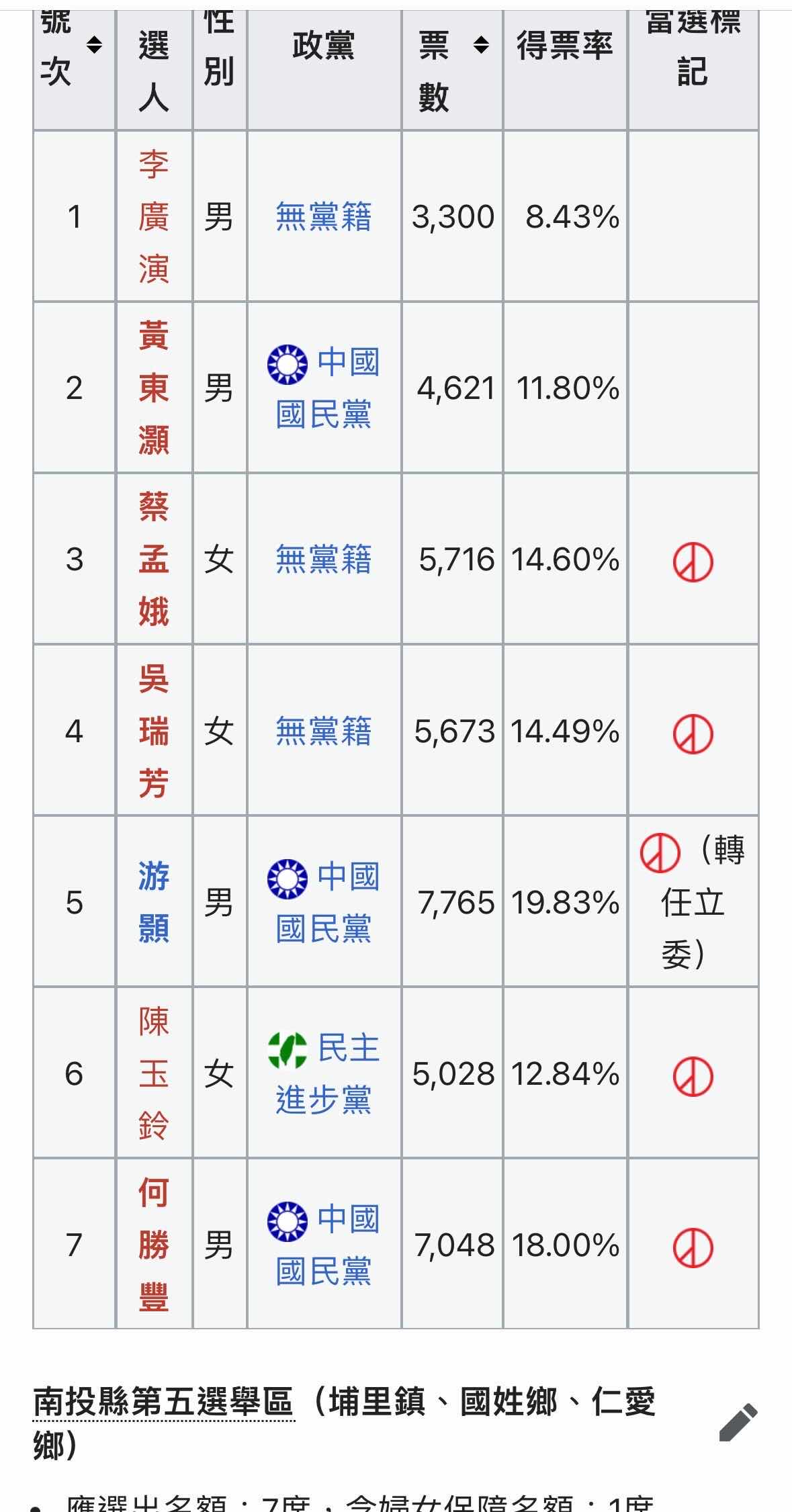This screenshot has width=792, height=1512.
Task: Click the KMT party emblem beside 黃東灝
Action: [289, 363]
